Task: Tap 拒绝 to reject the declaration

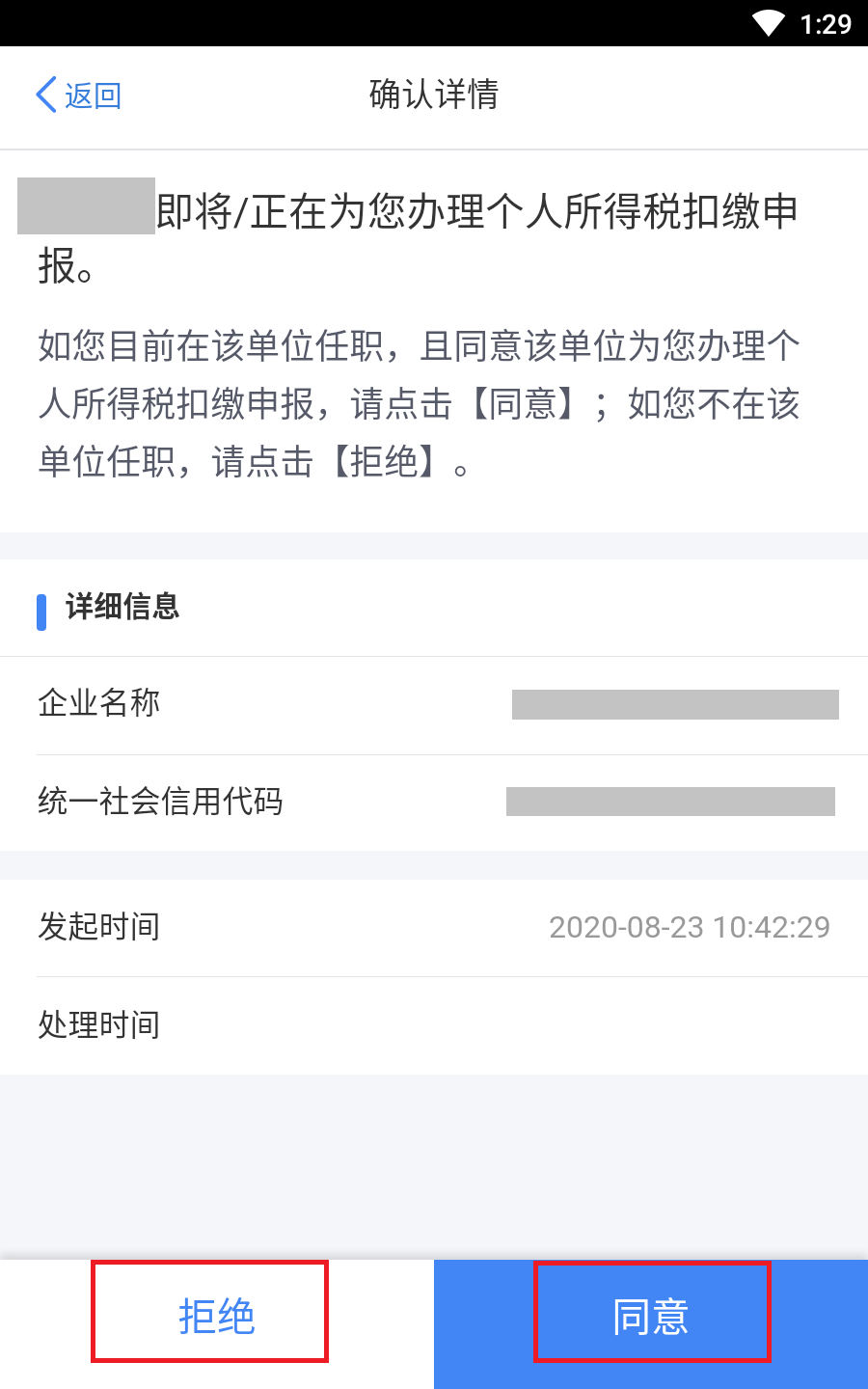Action: point(216,1317)
